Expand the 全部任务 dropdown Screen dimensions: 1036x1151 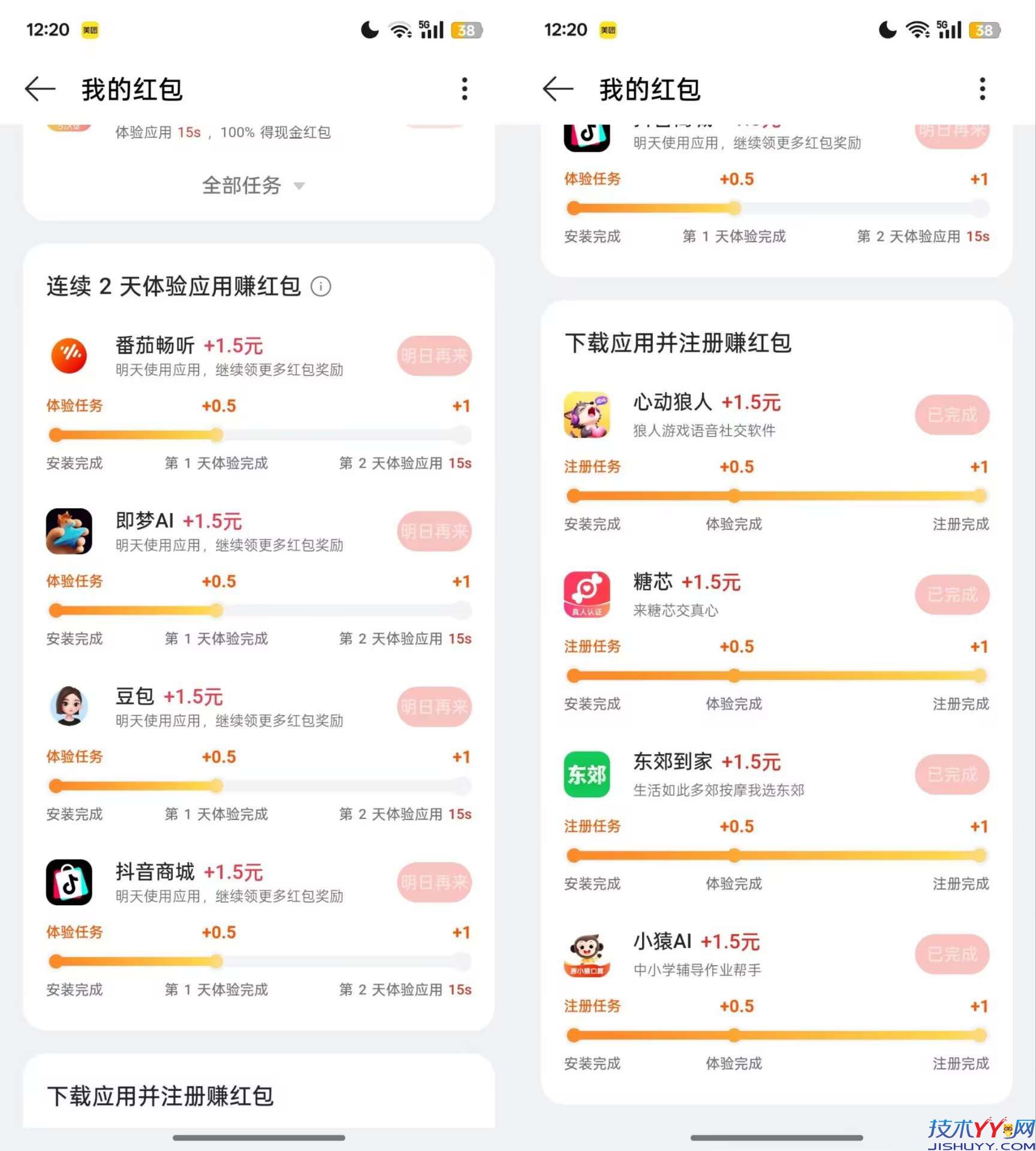(x=253, y=186)
